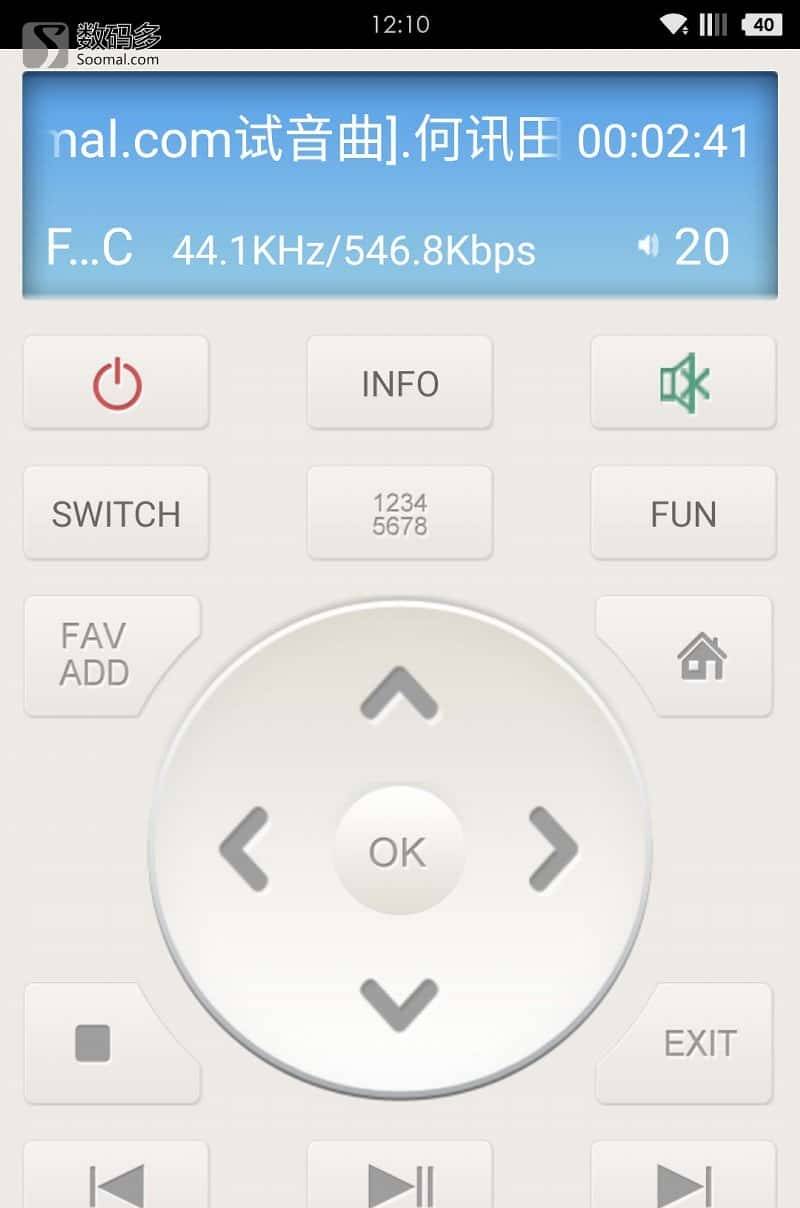Image resolution: width=800 pixels, height=1208 pixels.
Task: Tap the left arrow on the d-pad
Action: [x=245, y=850]
